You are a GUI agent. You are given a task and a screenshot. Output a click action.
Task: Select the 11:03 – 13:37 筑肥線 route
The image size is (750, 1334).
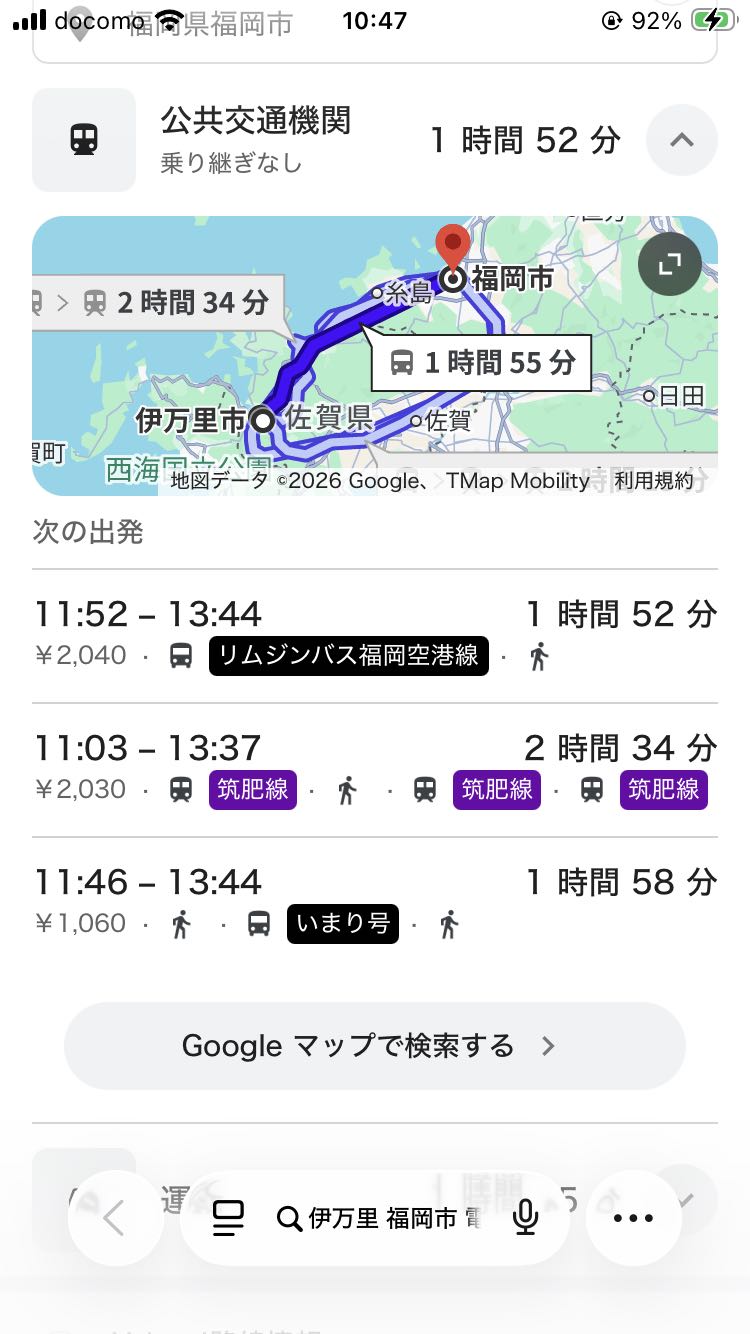375,769
